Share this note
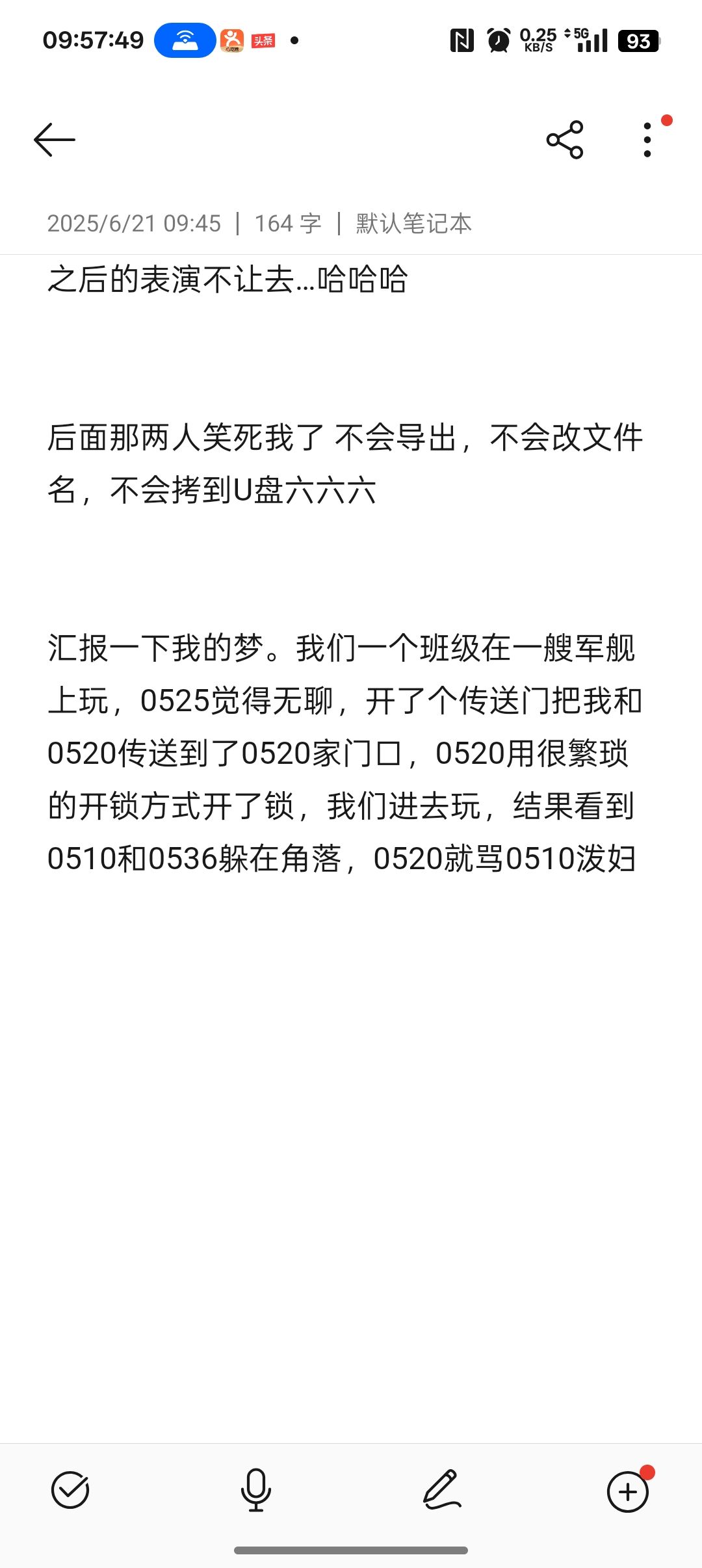The width and height of the screenshot is (702, 1568). tap(565, 140)
